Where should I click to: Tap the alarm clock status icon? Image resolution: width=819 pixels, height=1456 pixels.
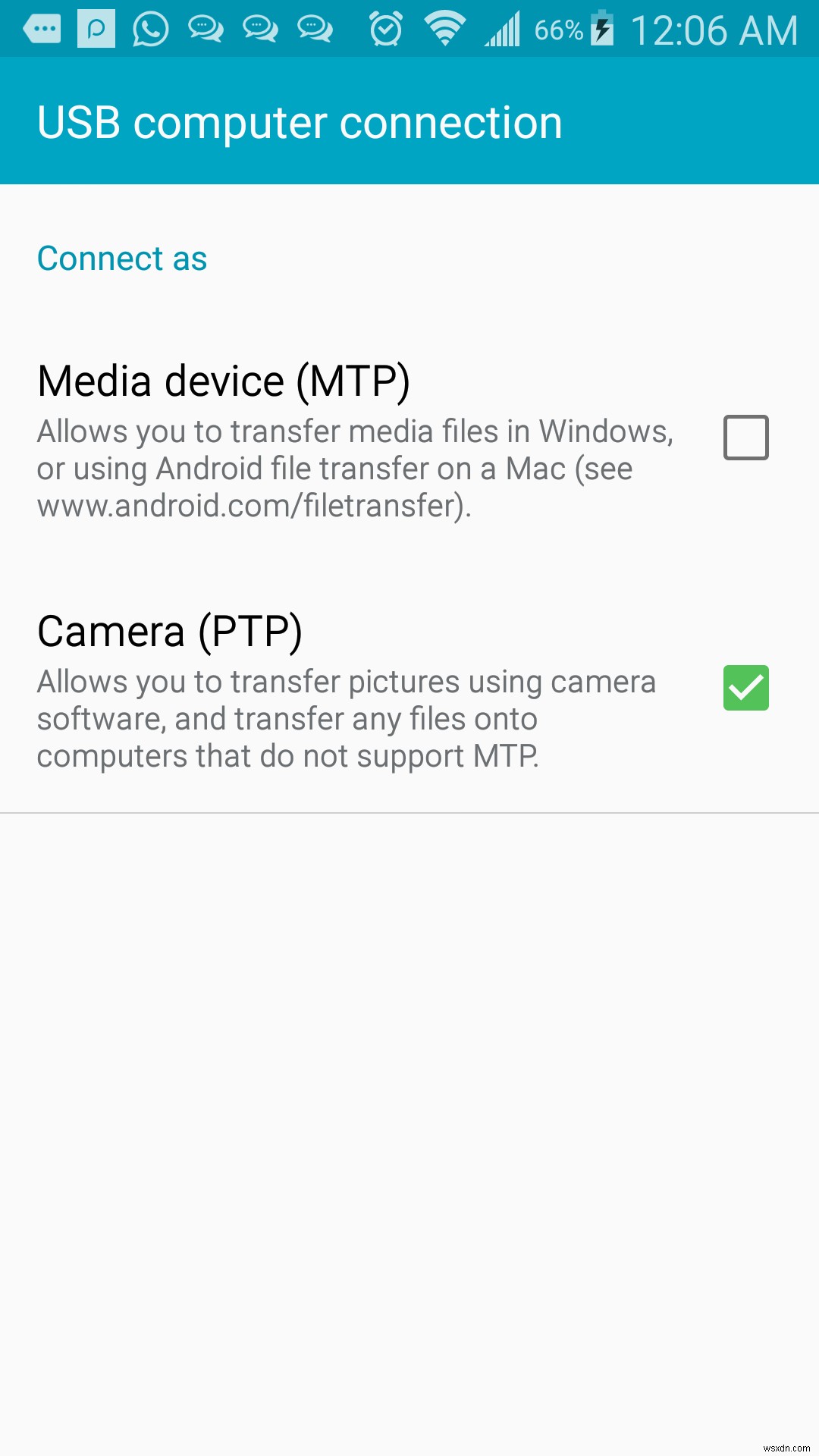pos(387,29)
